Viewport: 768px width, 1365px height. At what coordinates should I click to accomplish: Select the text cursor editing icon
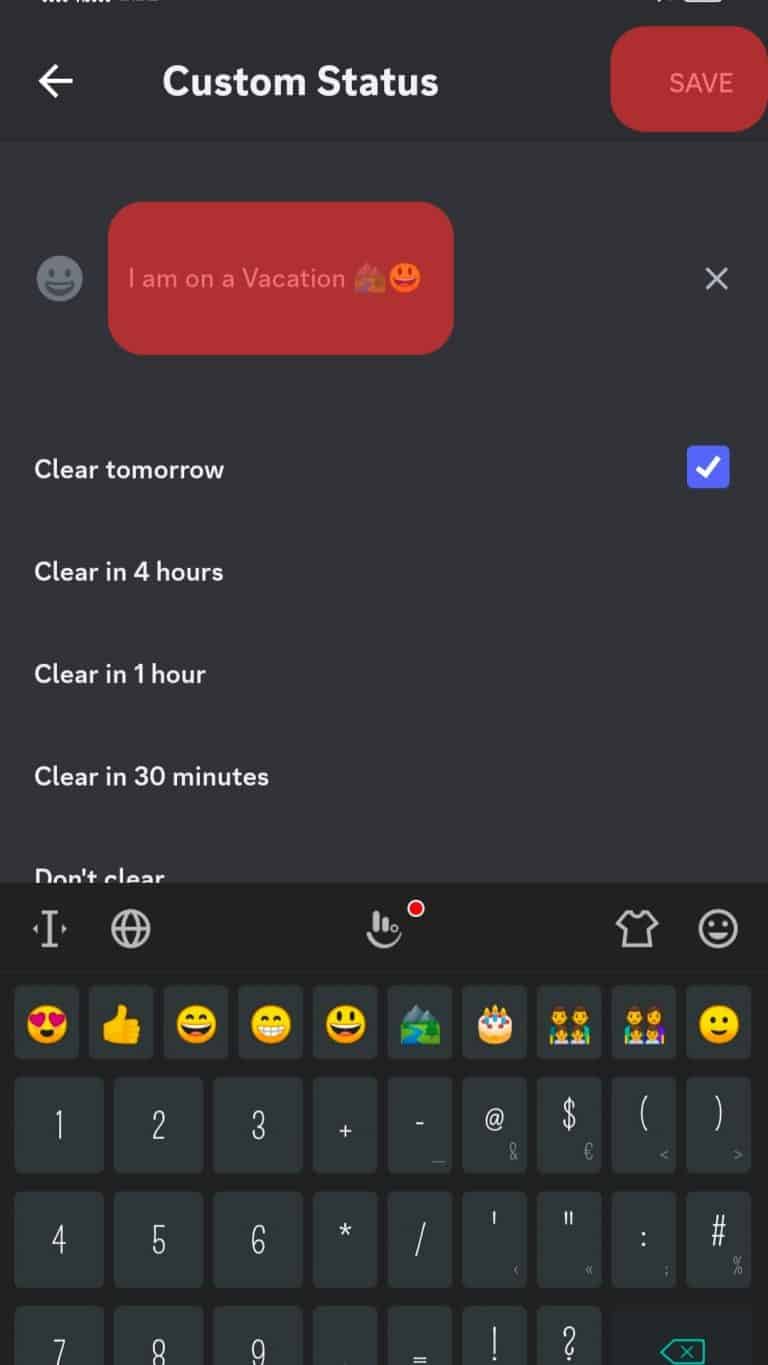pyautogui.click(x=48, y=928)
